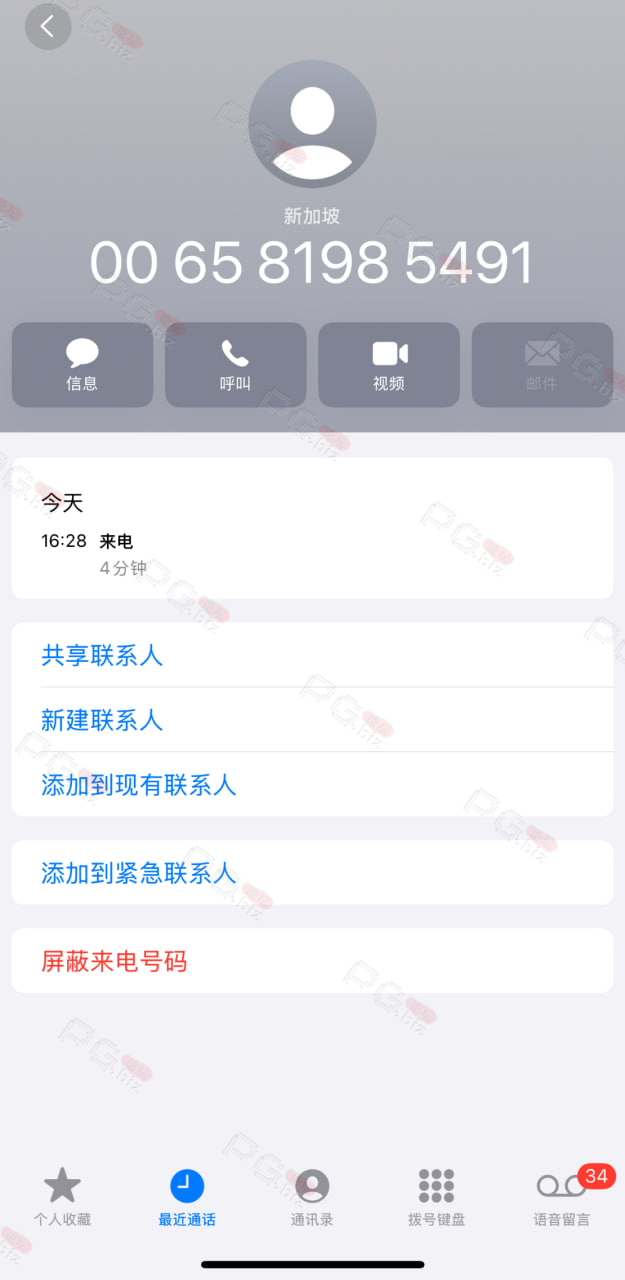Viewport: 625px width, 1280px height.
Task: Tap 添加到紧急联系人
Action: (312, 873)
